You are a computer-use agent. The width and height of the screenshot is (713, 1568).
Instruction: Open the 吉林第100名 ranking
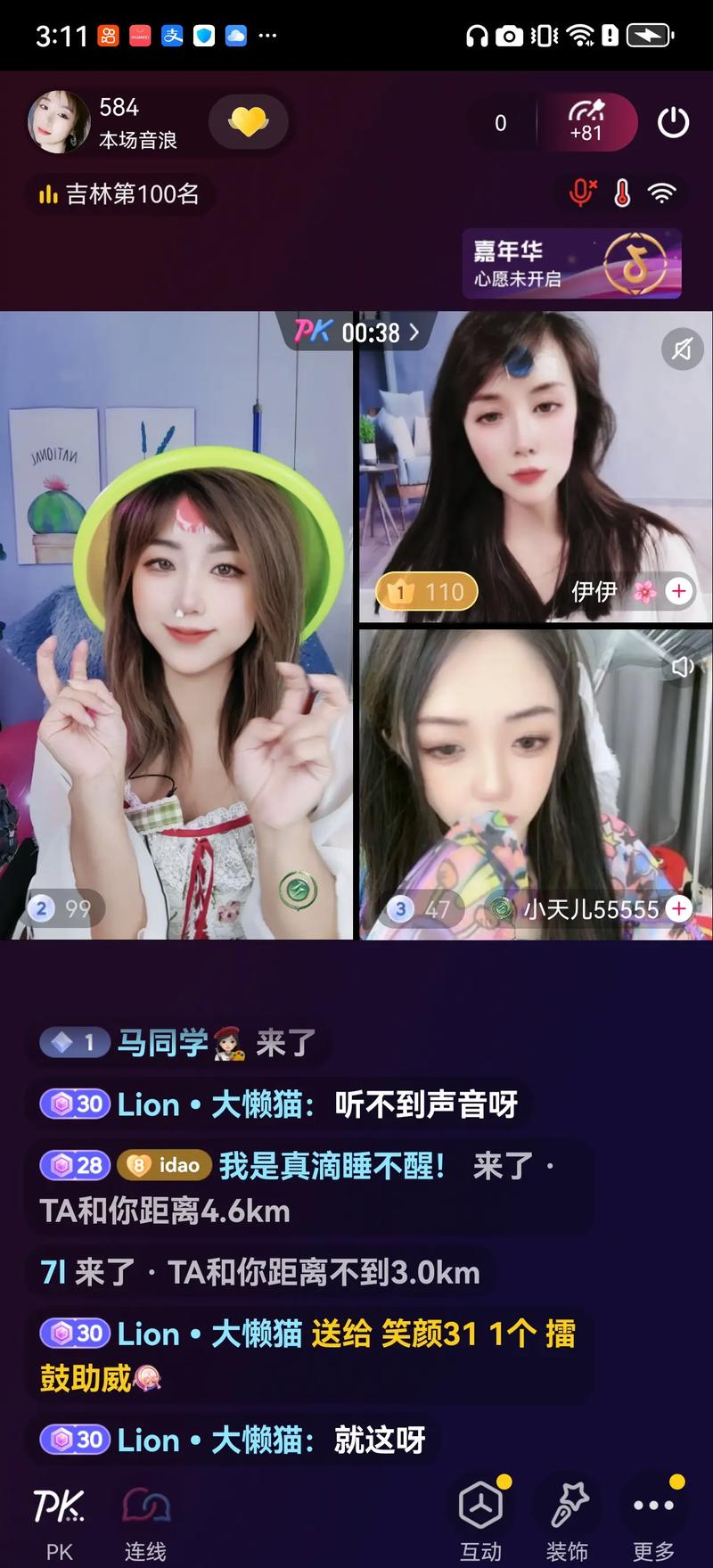pyautogui.click(x=119, y=193)
